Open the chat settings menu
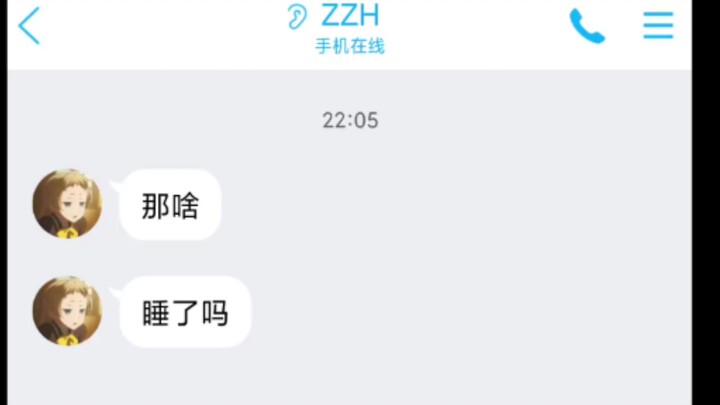 coord(657,25)
